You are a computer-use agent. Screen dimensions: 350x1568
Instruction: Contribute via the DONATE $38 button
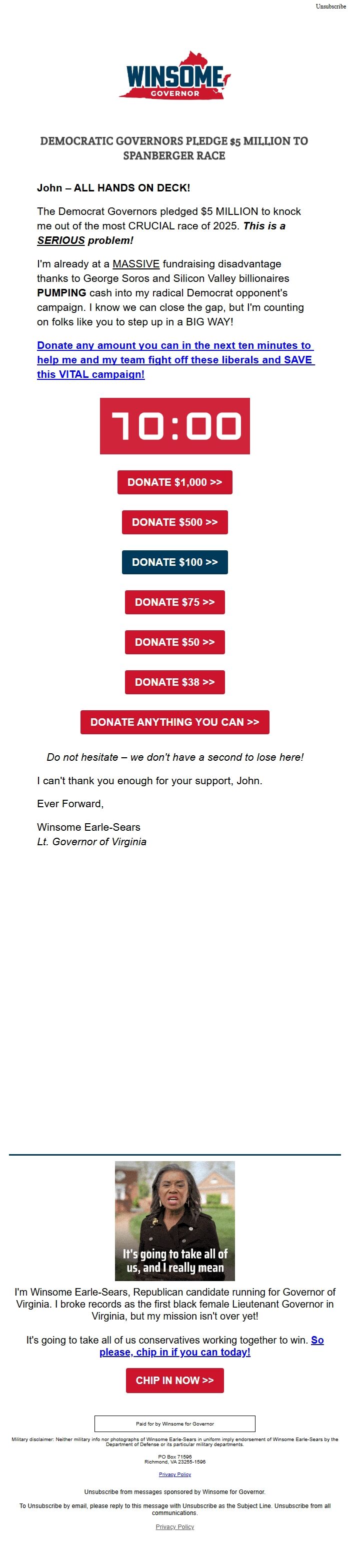pyautogui.click(x=174, y=682)
